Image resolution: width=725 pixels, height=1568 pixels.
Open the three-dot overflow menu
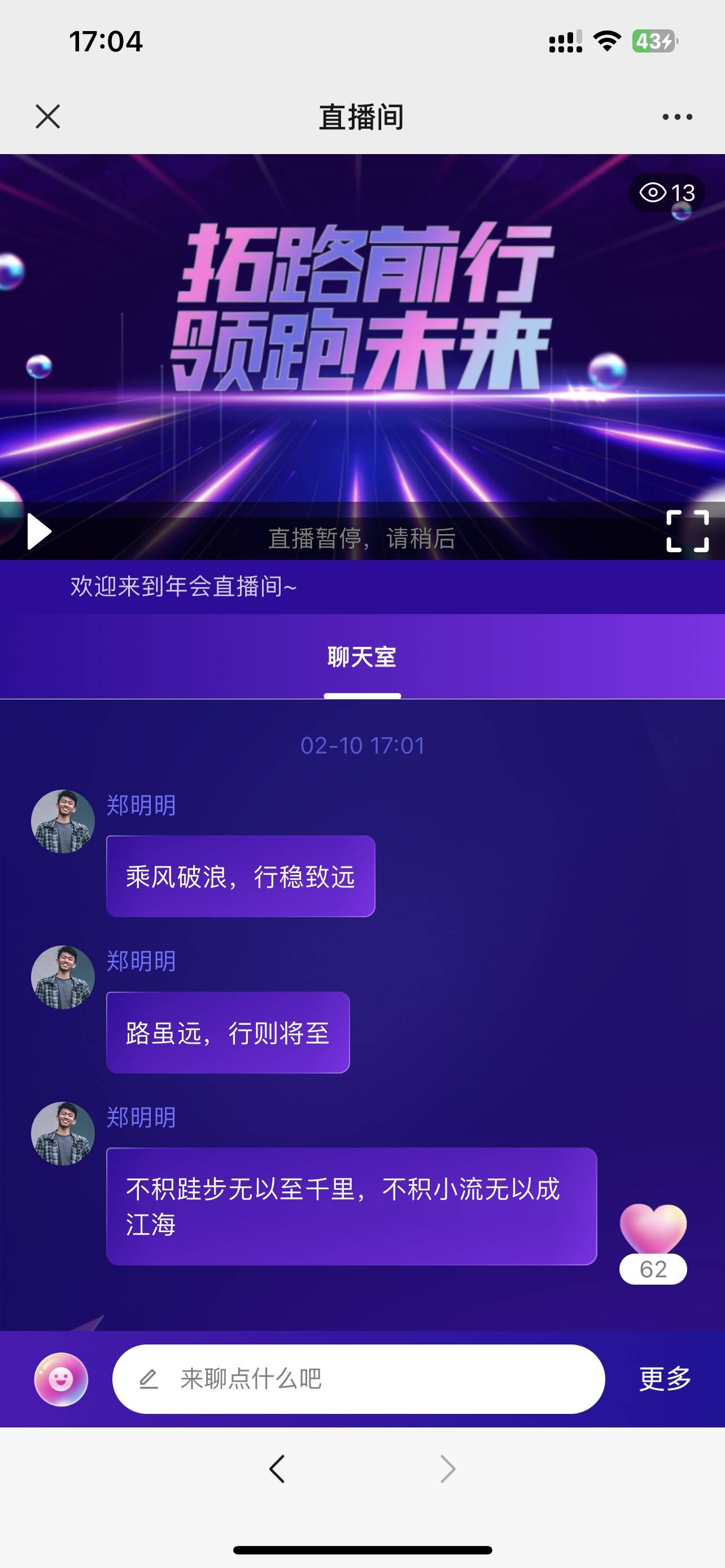677,117
